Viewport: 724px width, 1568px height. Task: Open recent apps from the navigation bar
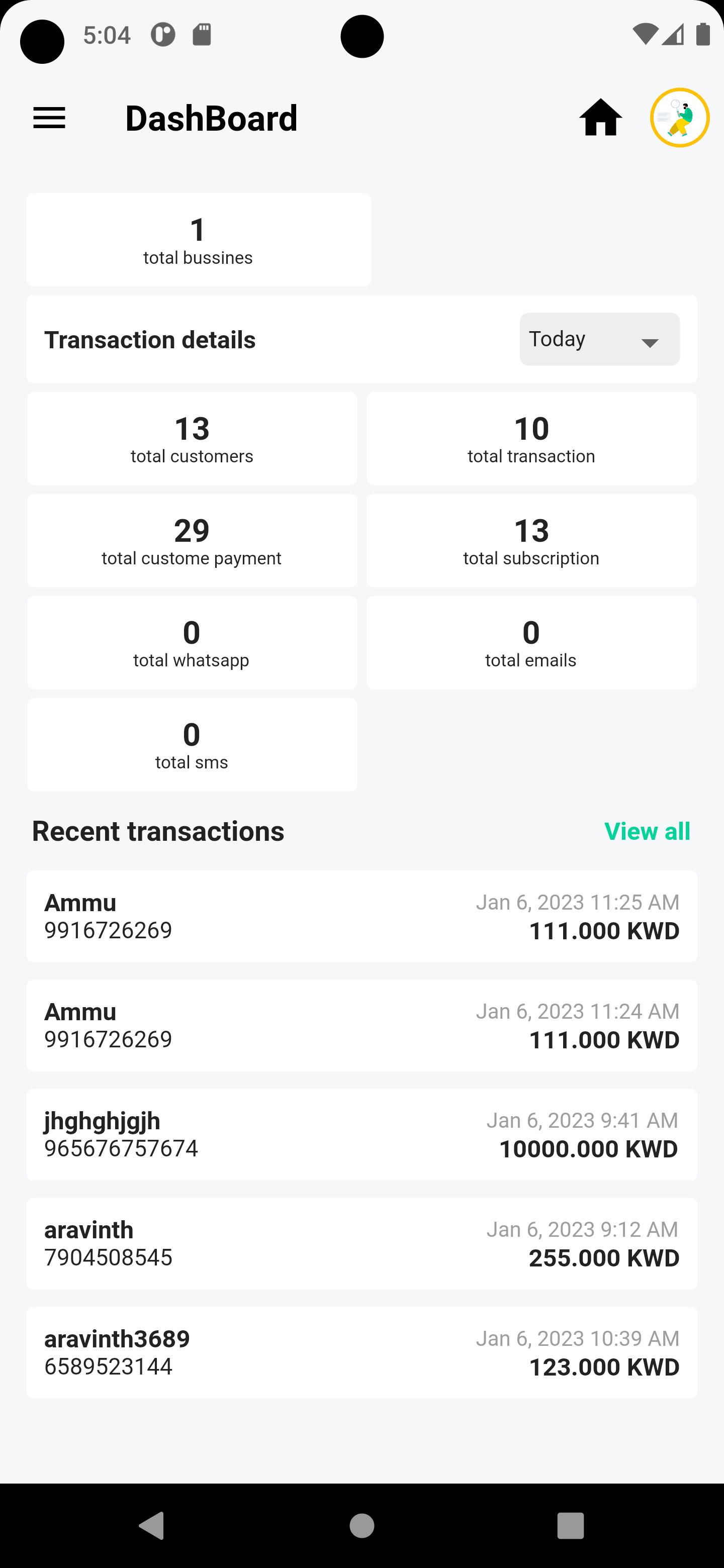coord(571,1525)
